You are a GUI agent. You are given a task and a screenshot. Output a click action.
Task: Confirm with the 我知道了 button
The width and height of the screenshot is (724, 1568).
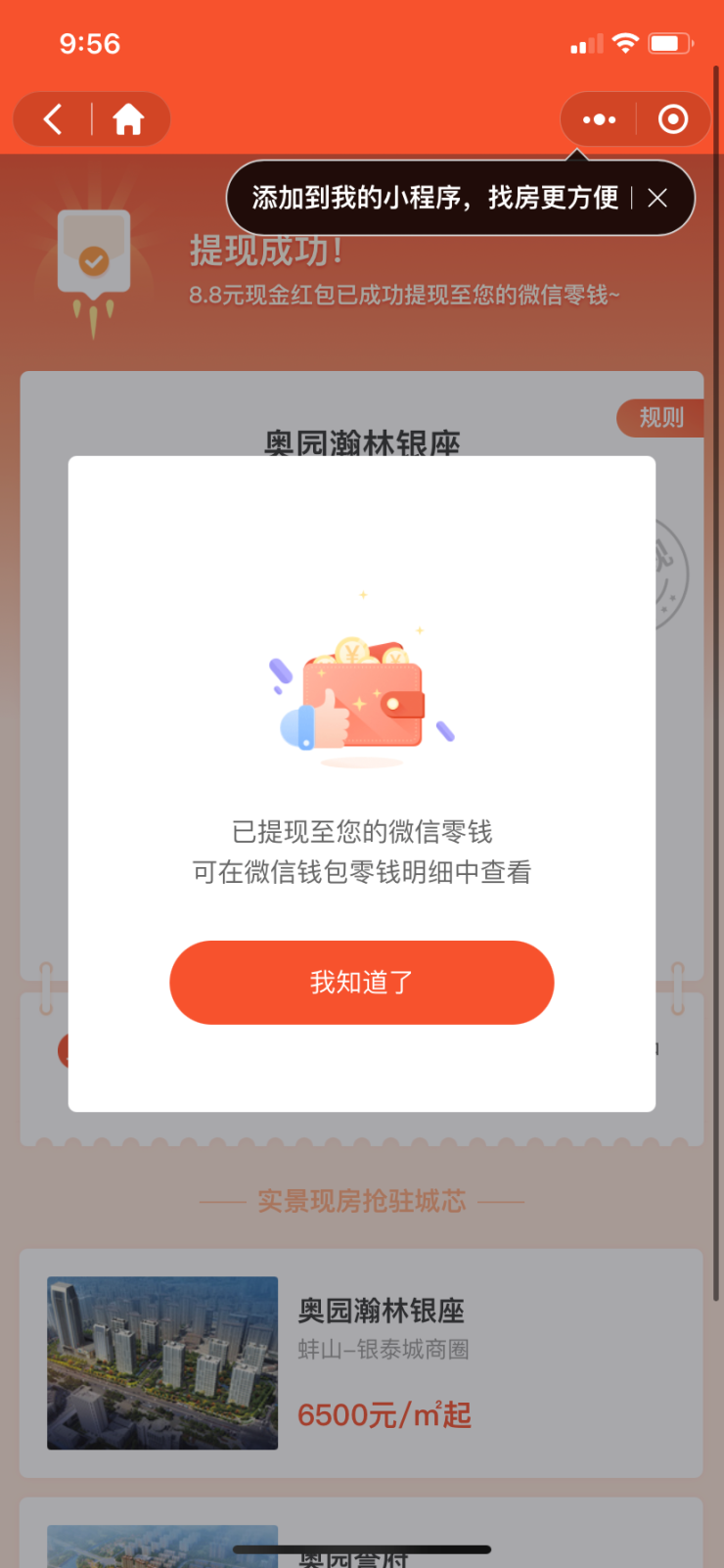362,982
